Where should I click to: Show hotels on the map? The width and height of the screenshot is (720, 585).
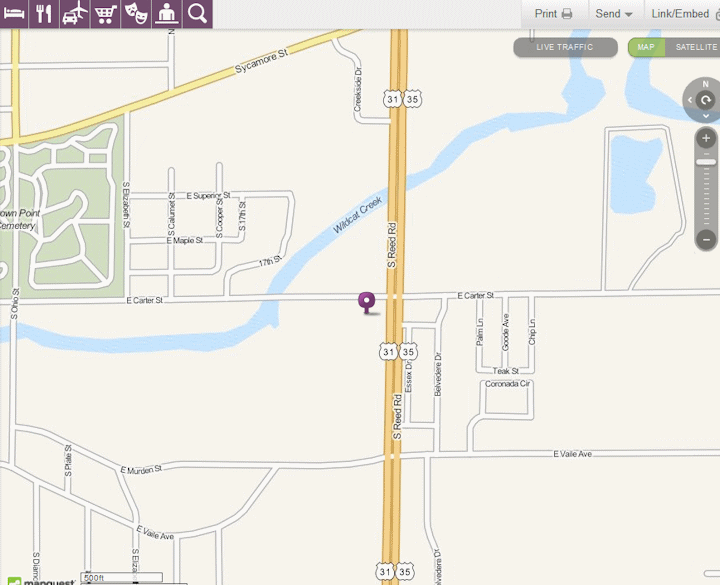pyautogui.click(x=14, y=14)
